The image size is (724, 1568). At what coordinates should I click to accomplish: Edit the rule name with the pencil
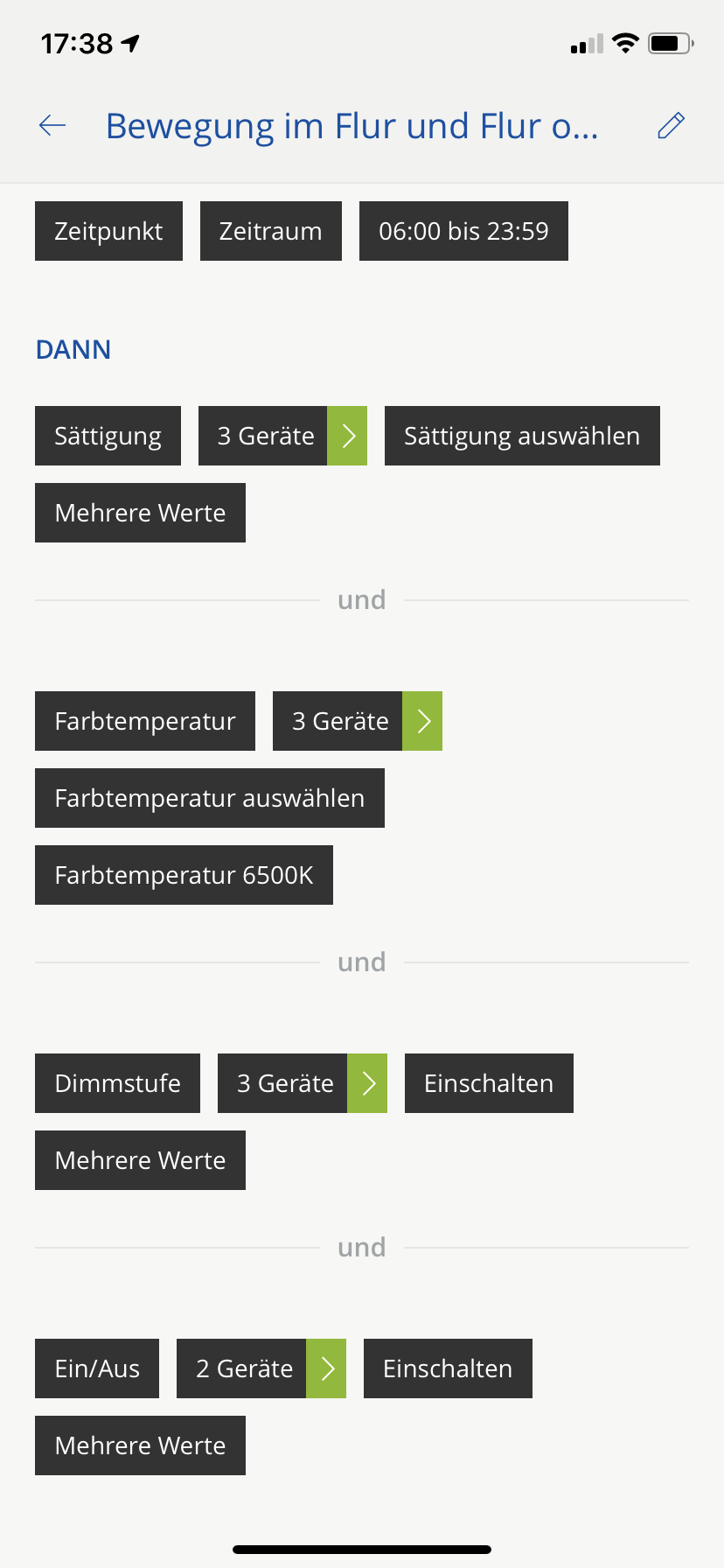pyautogui.click(x=671, y=126)
